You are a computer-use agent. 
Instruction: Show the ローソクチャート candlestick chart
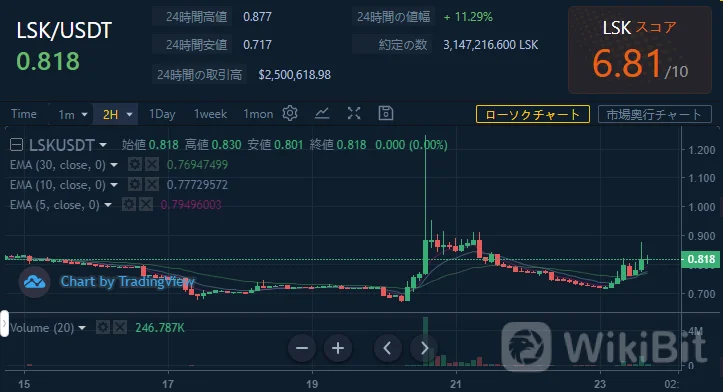point(533,114)
